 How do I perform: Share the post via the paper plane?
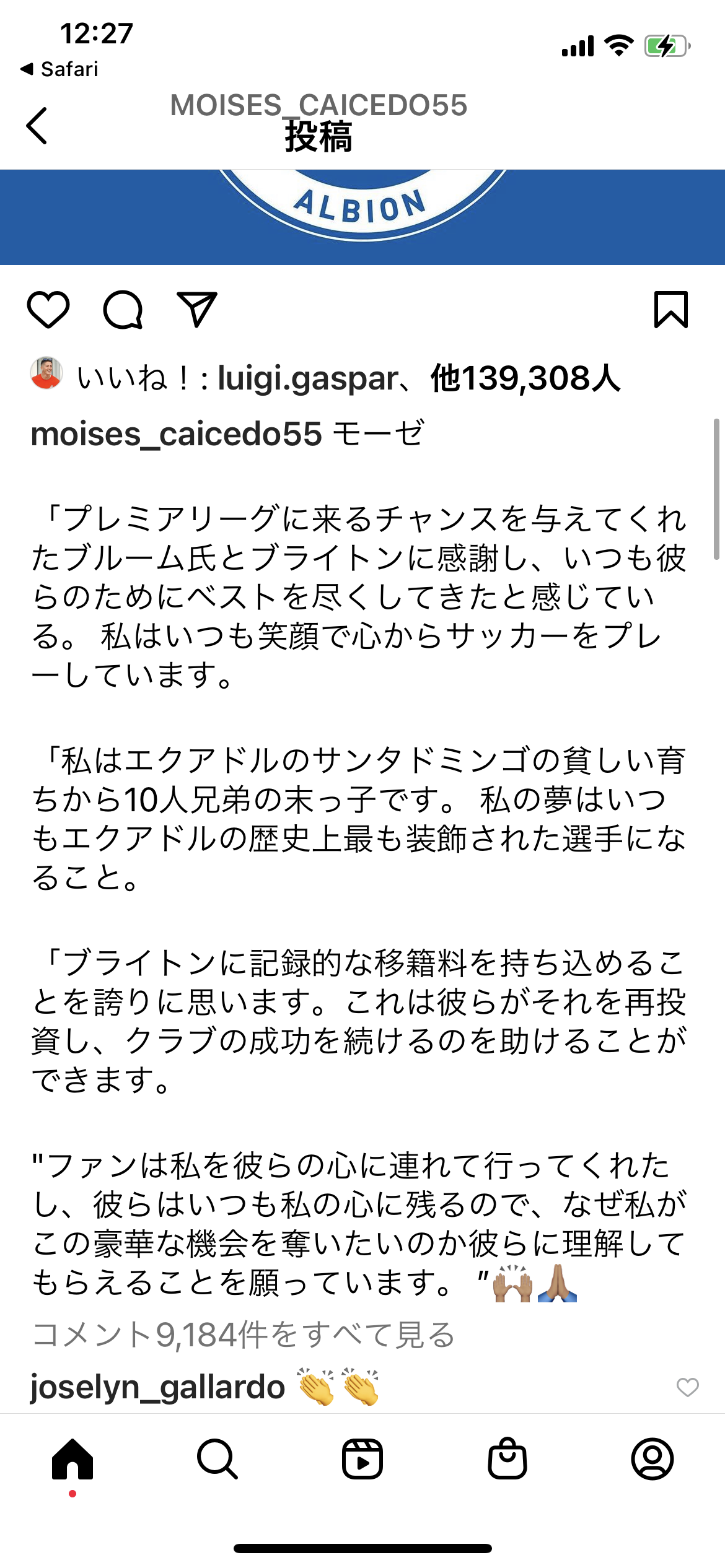197,310
